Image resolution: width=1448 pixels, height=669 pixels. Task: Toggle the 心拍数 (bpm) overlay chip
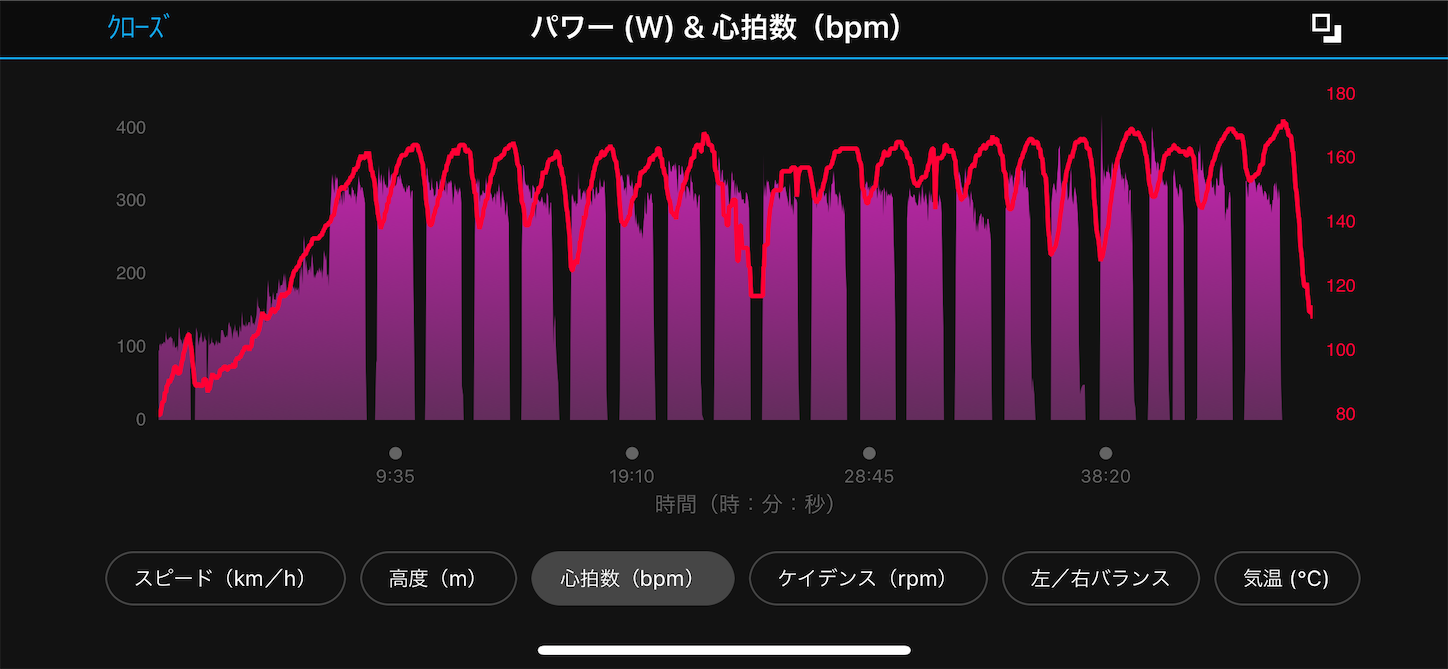[632, 578]
